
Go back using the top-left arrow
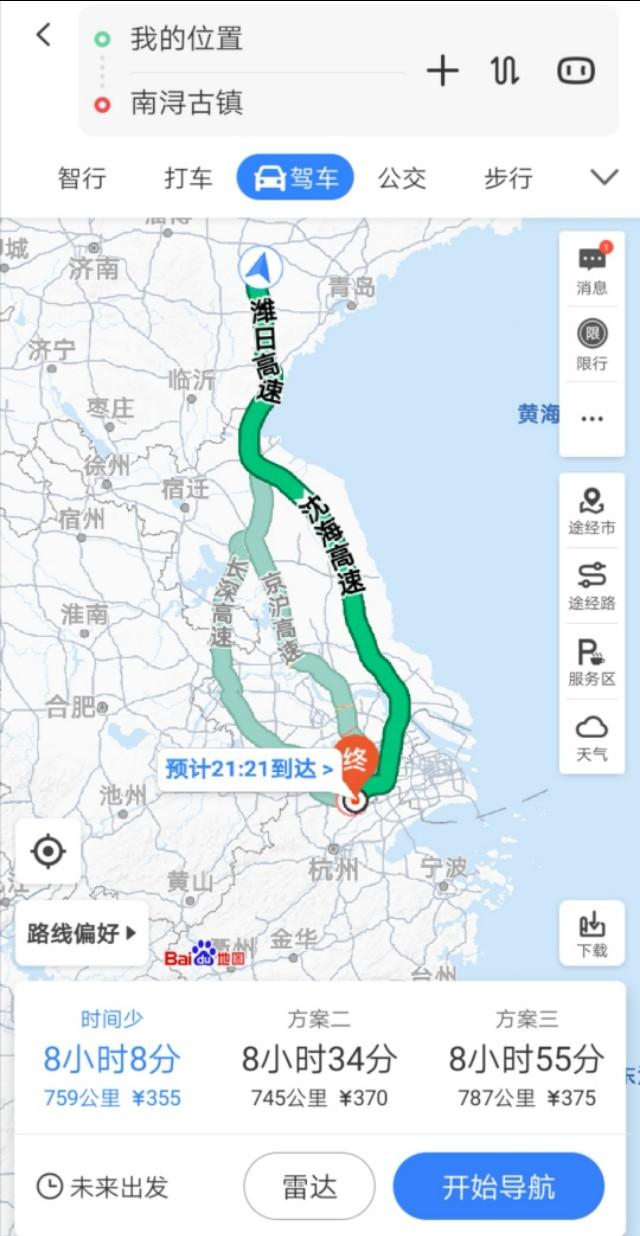pyautogui.click(x=43, y=35)
